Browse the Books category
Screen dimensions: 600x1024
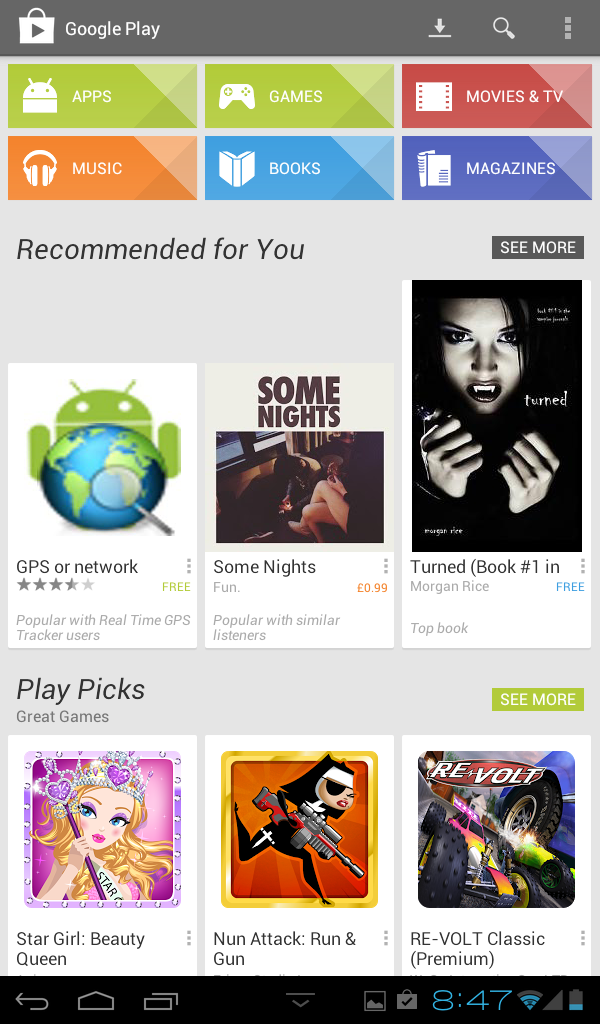(x=300, y=168)
